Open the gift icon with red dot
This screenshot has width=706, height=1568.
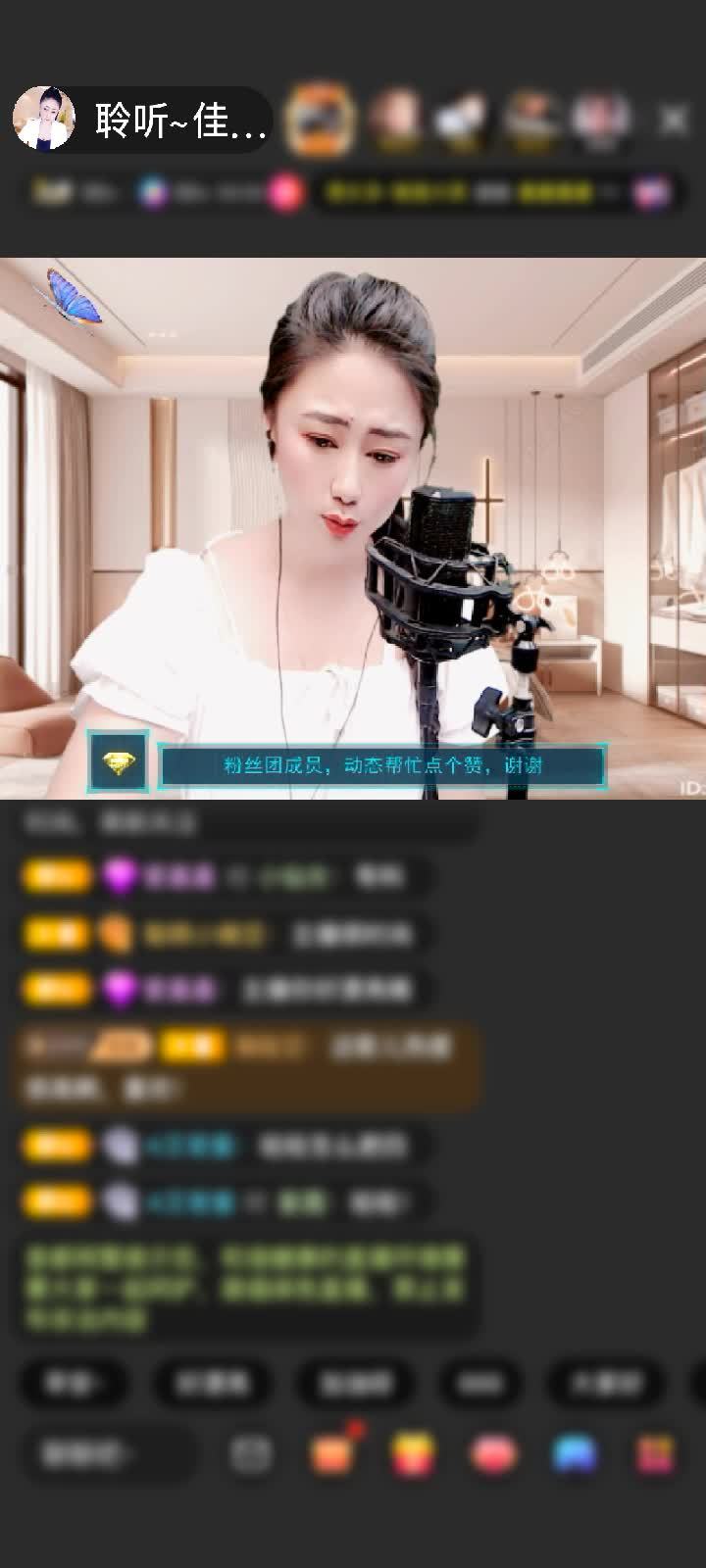333,1452
